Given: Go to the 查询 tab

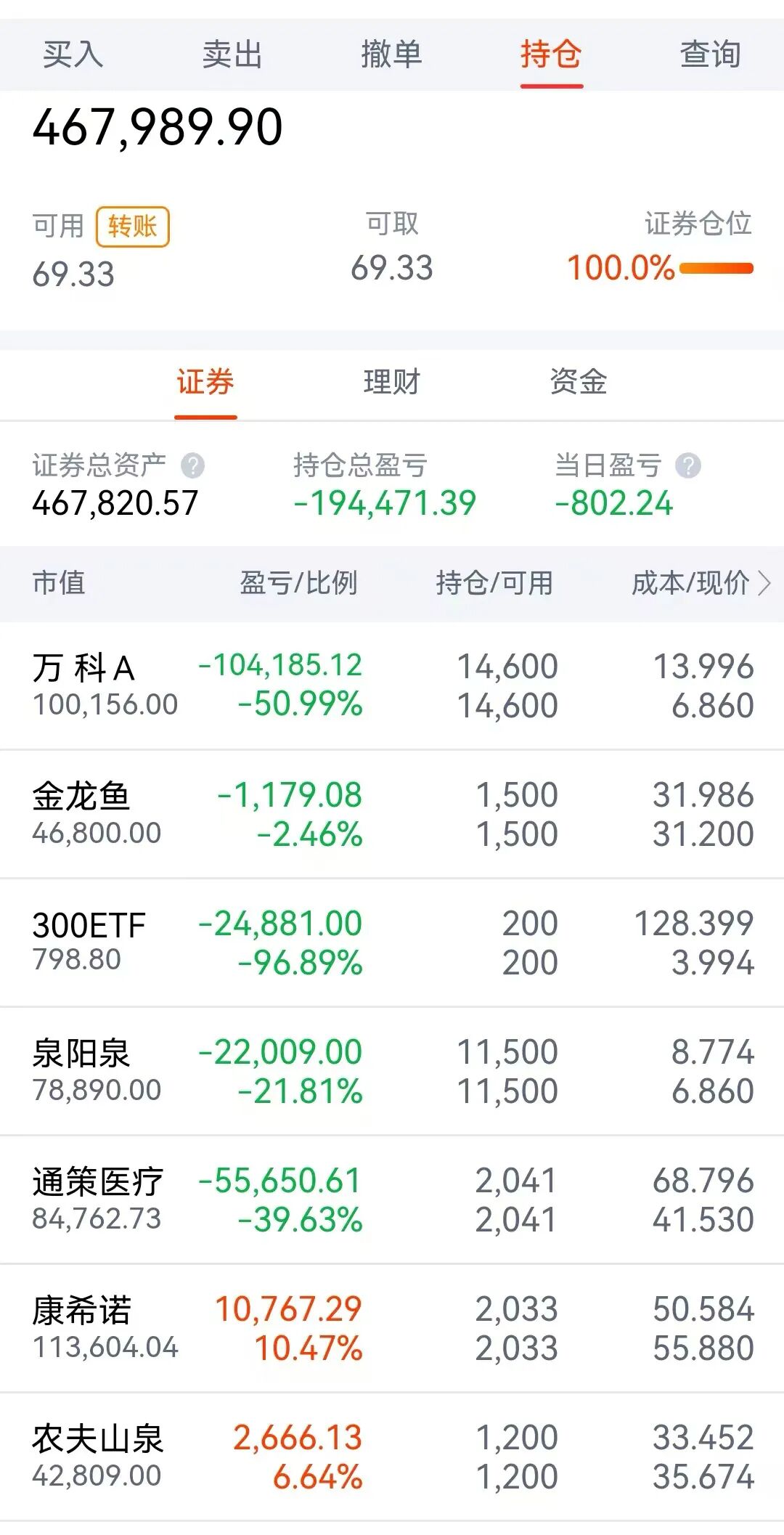Looking at the screenshot, I should click(x=710, y=54).
